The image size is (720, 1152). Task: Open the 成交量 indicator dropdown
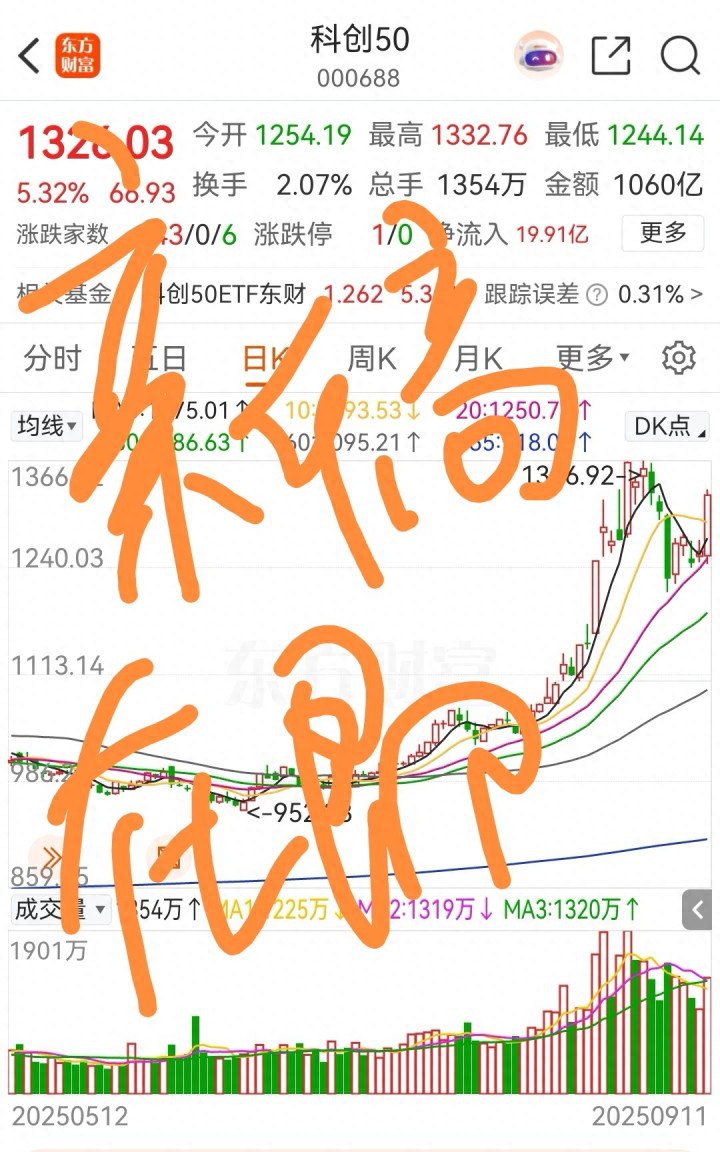point(60,910)
